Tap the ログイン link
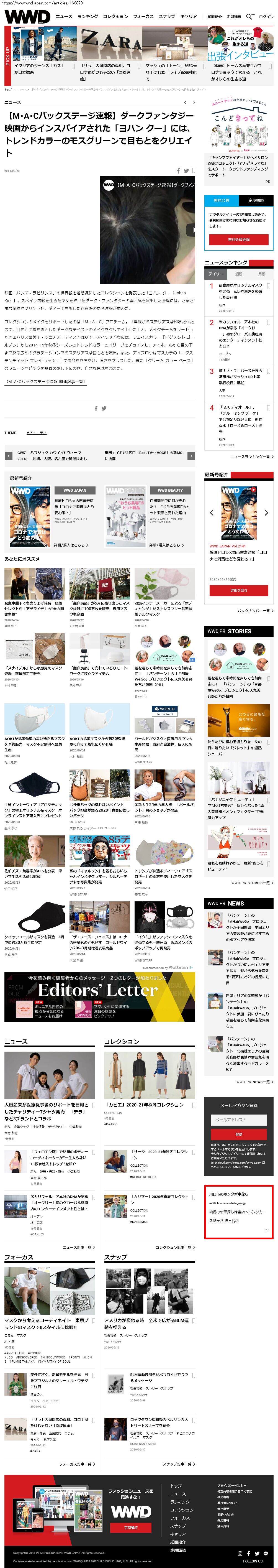278x1568 pixels. point(266,16)
